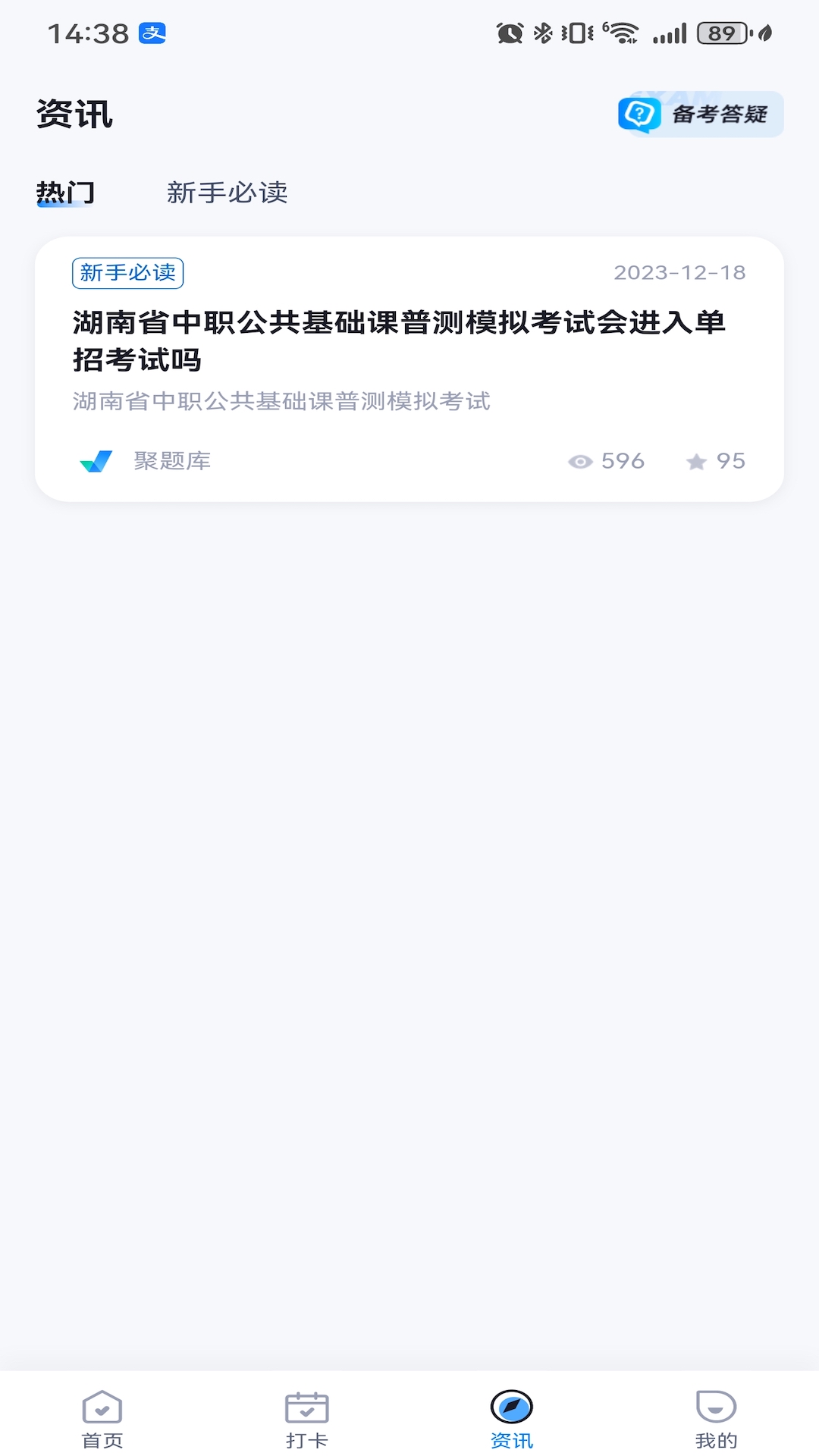The width and height of the screenshot is (819, 1456).
Task: Tap the 资讯 tab in bottom navigation
Action: click(512, 1418)
